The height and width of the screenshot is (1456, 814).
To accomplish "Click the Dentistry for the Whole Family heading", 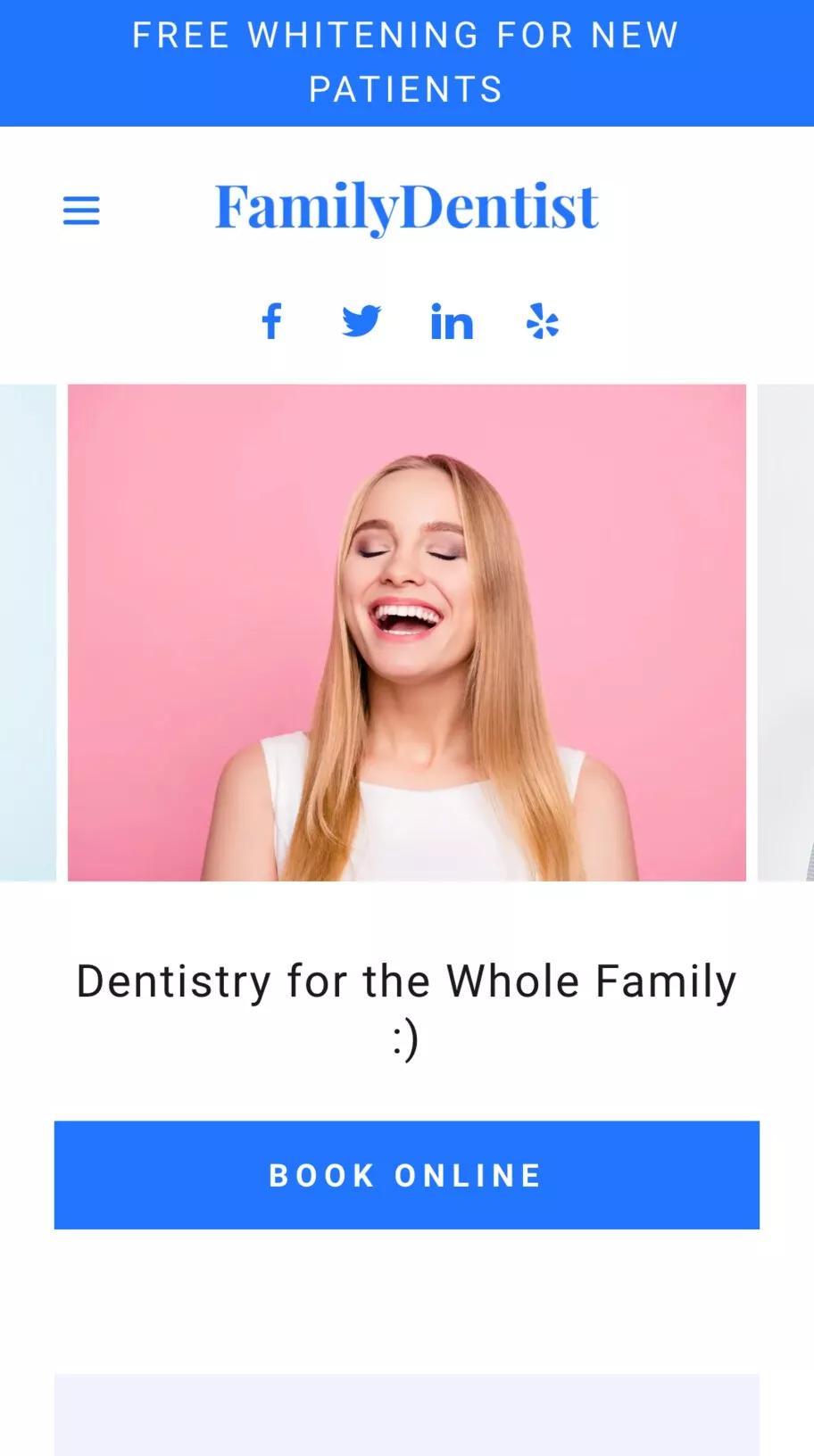I will pos(407,1008).
